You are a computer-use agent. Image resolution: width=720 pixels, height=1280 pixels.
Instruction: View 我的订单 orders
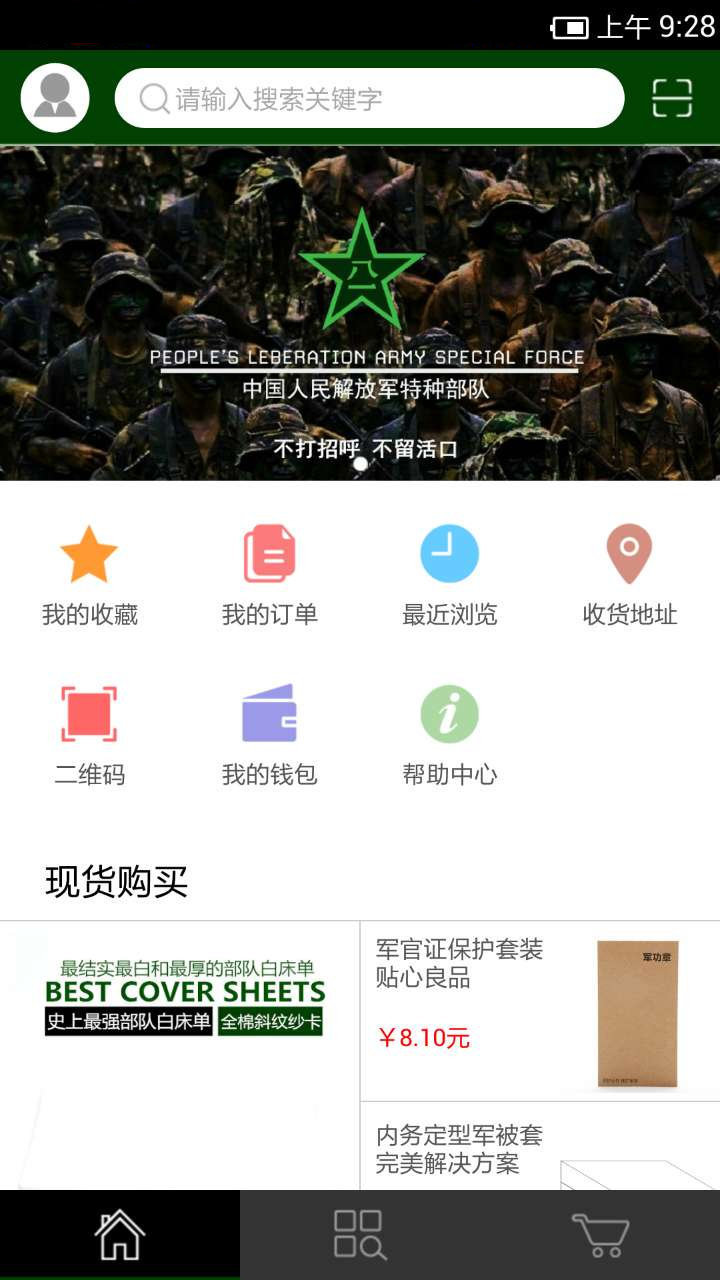[269, 577]
